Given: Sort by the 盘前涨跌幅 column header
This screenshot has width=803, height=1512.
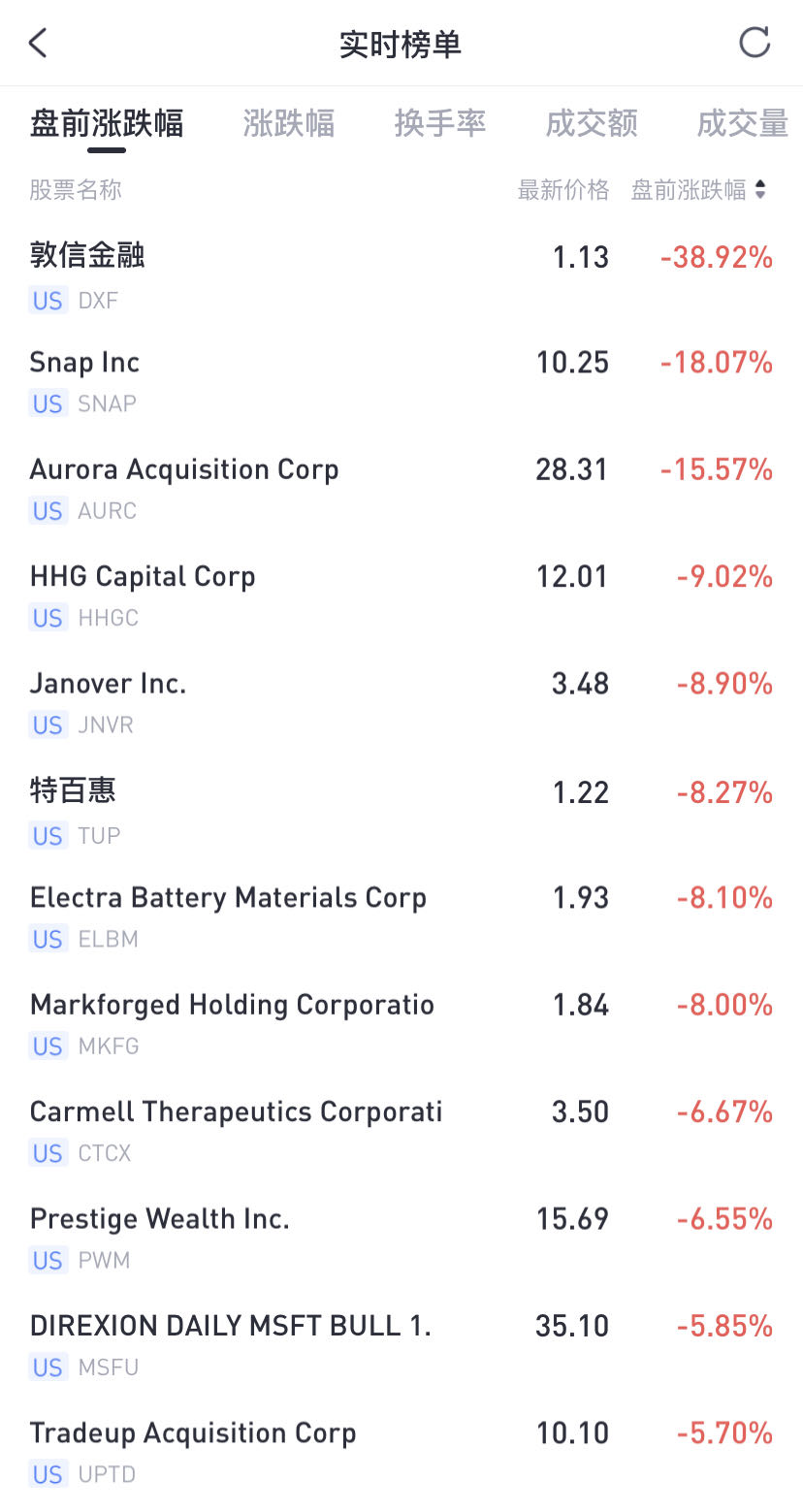Looking at the screenshot, I should [x=698, y=190].
